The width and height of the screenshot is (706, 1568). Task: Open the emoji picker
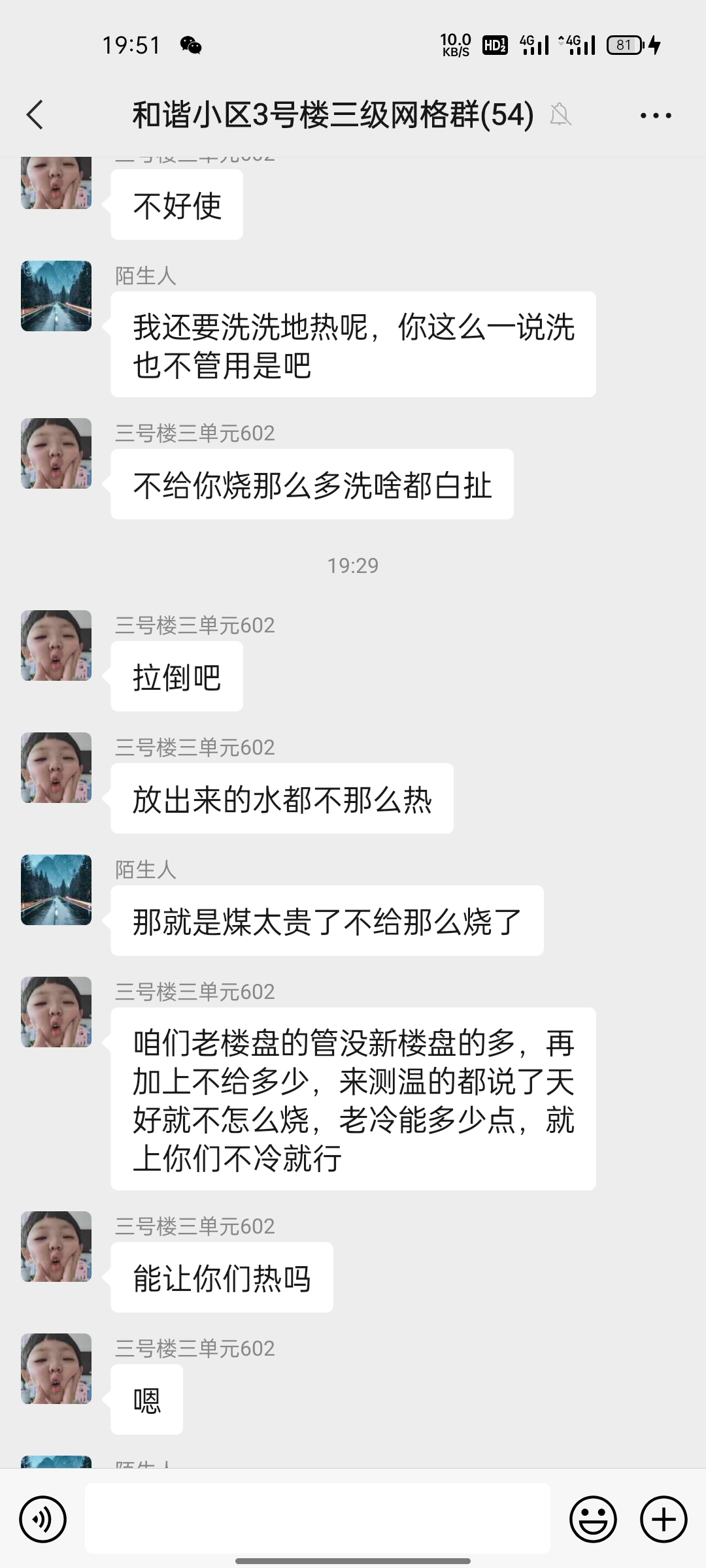click(x=593, y=1519)
